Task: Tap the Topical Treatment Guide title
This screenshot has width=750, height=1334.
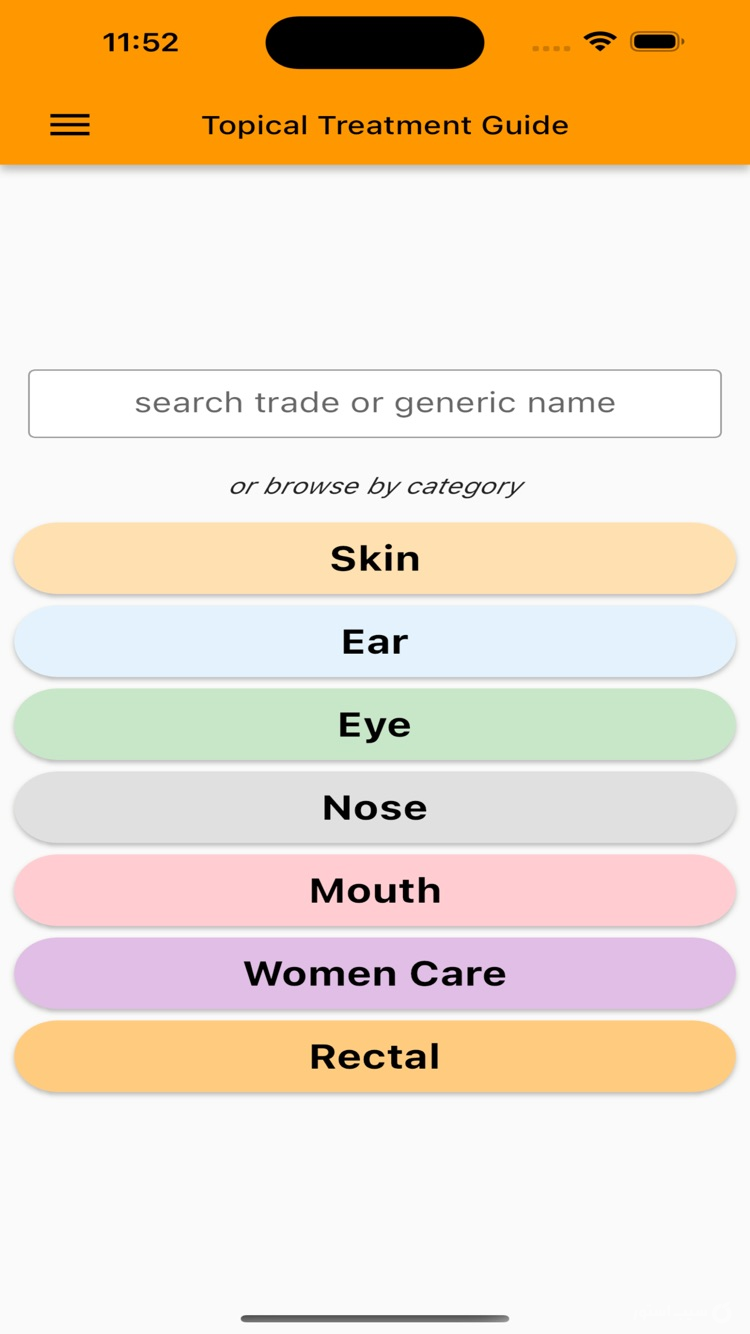Action: tap(386, 125)
